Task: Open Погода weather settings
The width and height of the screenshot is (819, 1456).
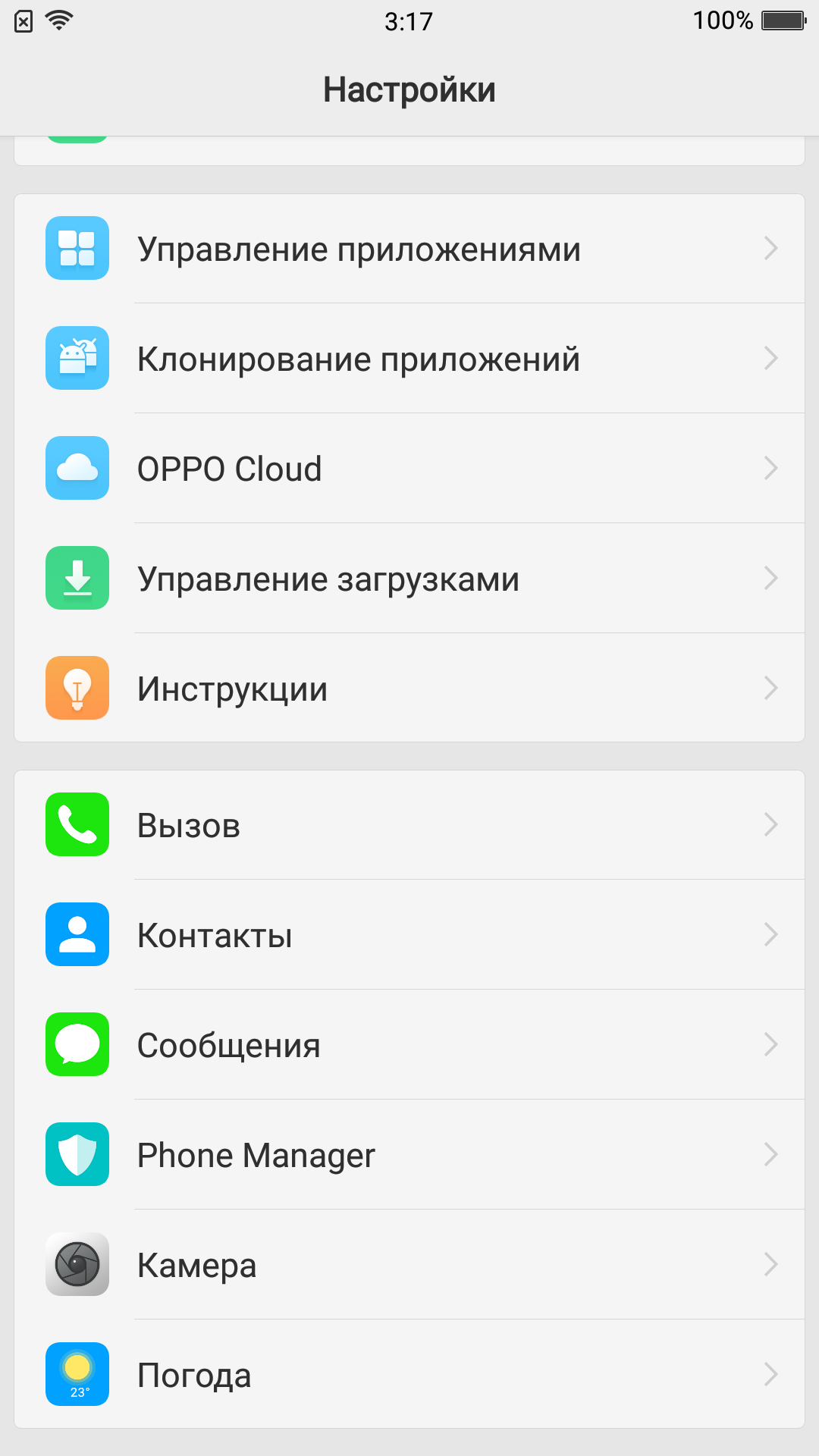Action: click(x=409, y=1374)
